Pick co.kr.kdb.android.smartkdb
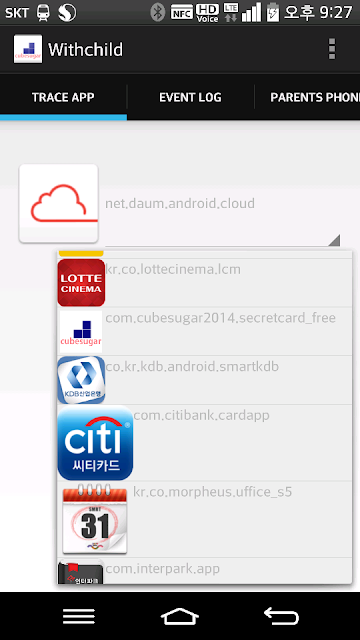Screen dimensions: 360x640 [204, 380]
